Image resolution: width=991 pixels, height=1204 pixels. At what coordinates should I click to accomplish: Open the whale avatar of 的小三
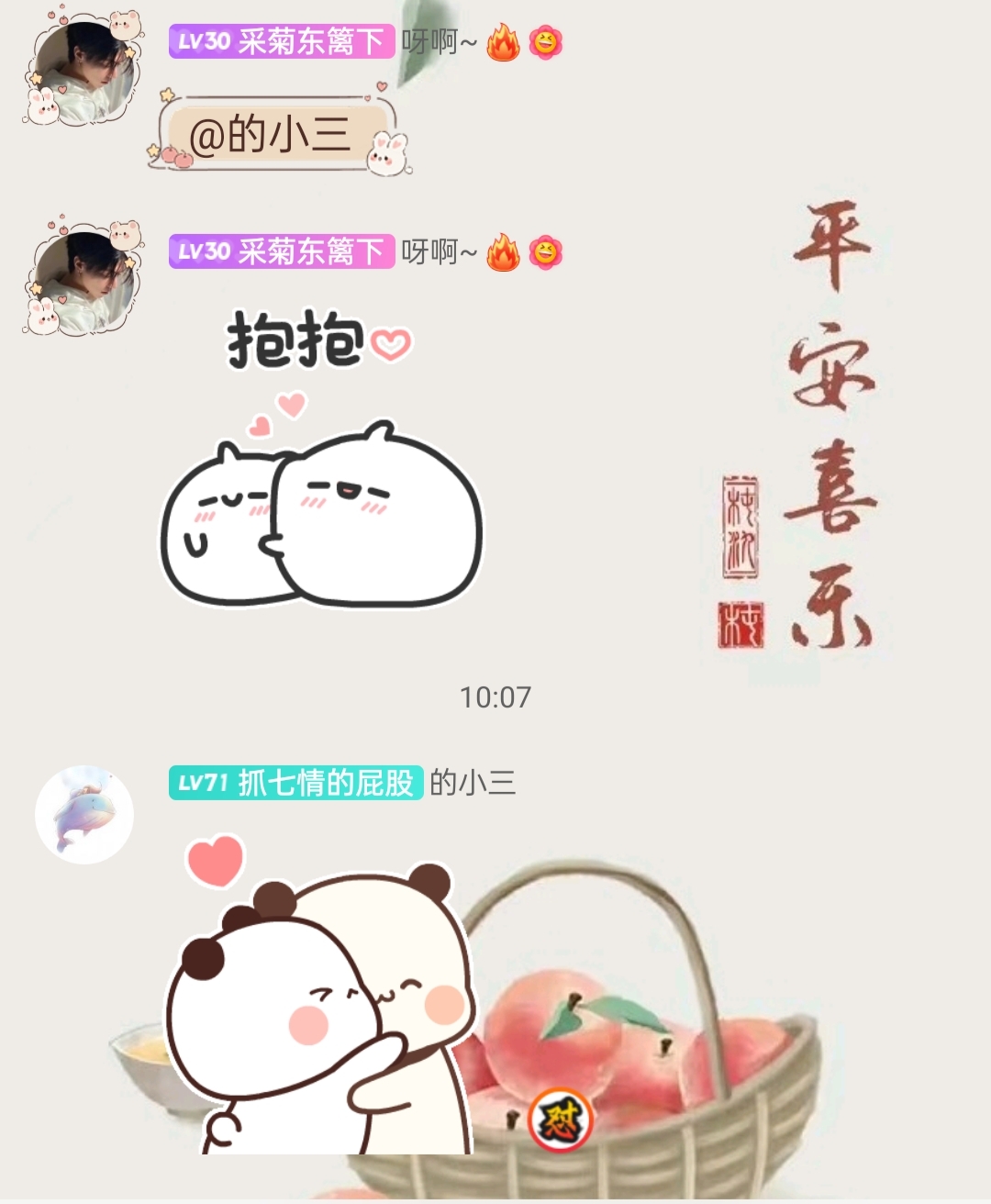click(84, 814)
